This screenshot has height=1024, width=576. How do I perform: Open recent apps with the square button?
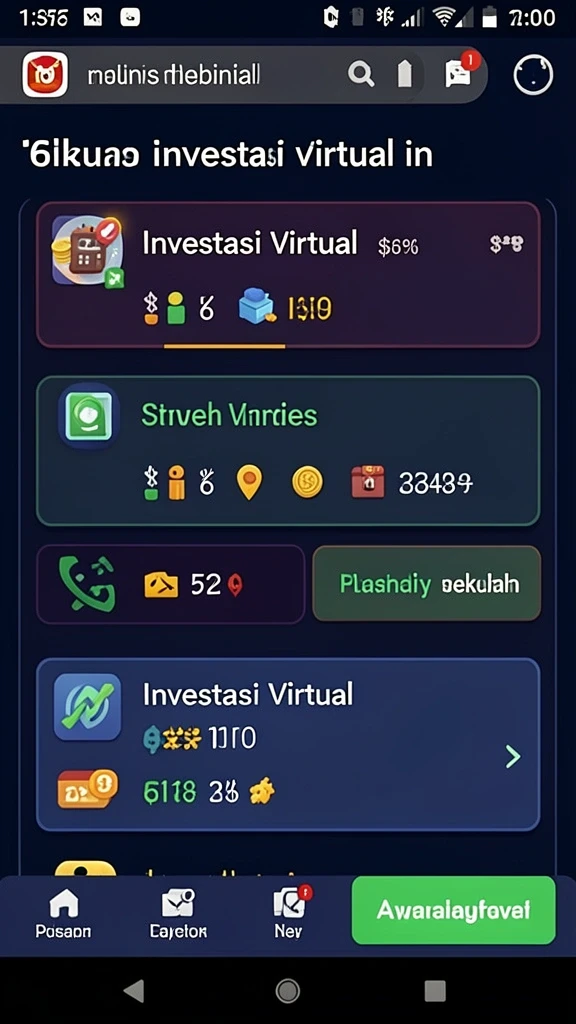tap(435, 991)
